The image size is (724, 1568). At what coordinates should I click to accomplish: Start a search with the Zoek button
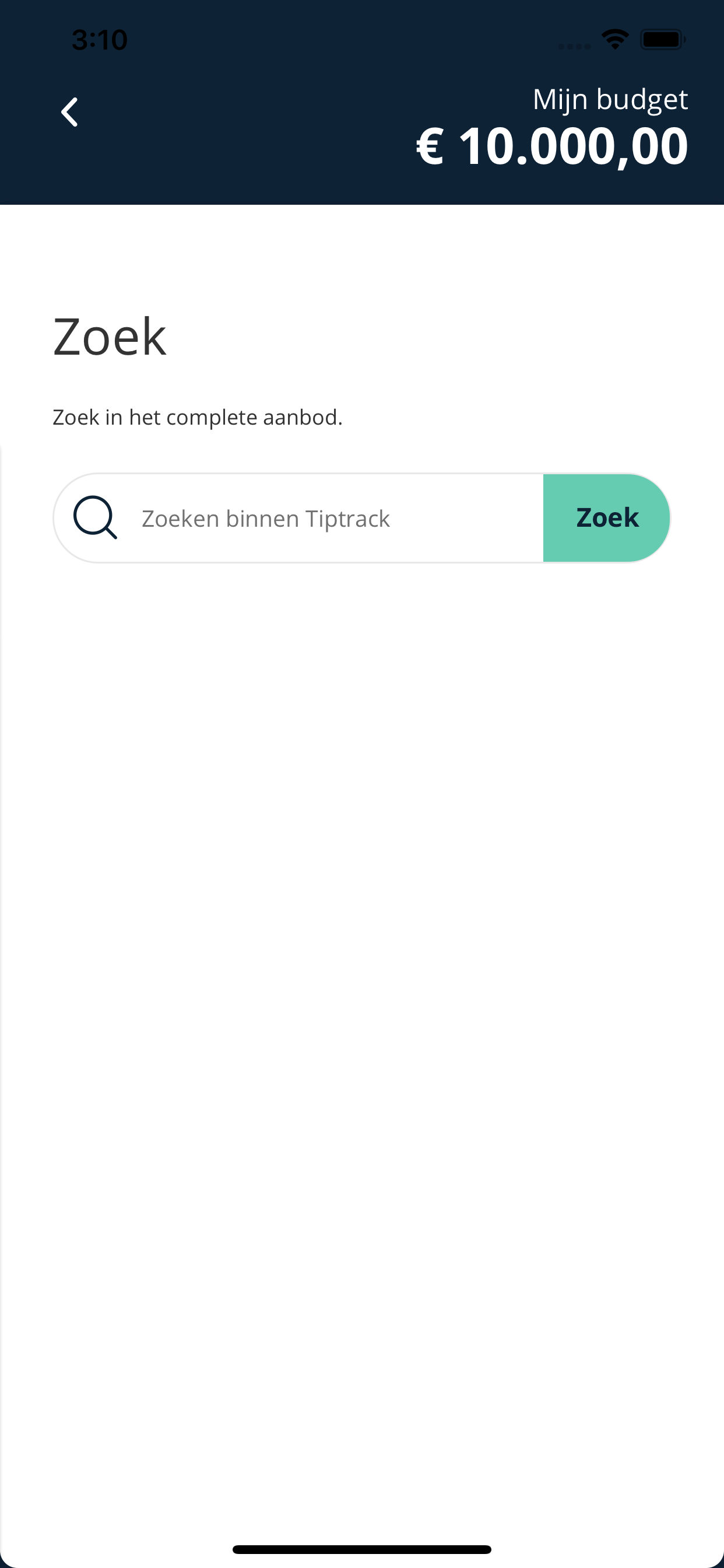coord(606,517)
